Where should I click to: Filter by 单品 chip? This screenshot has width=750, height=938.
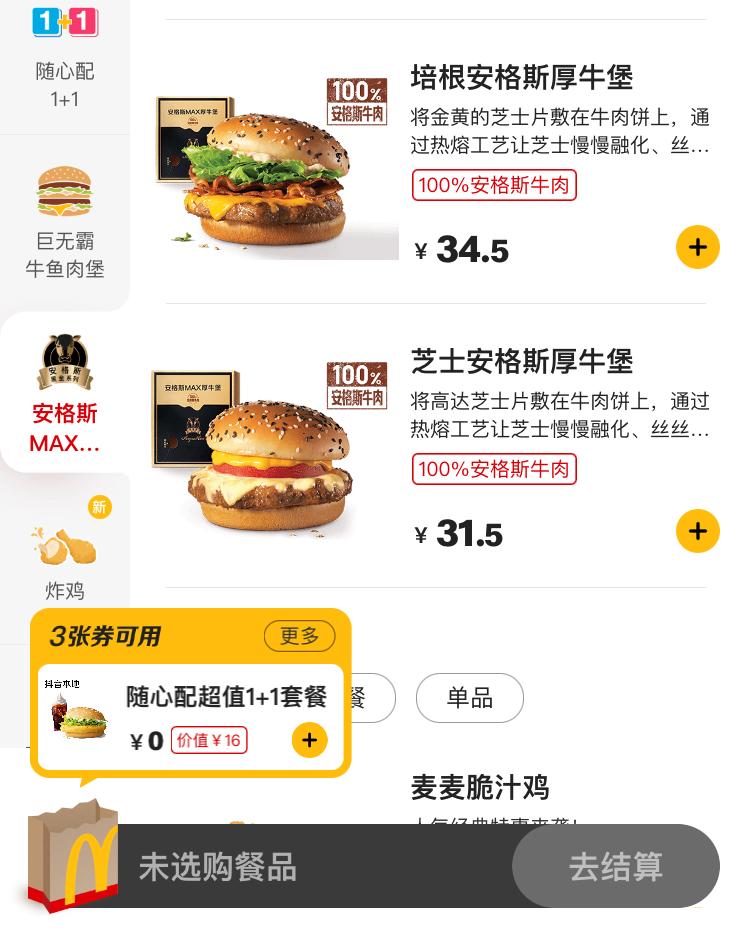tap(469, 698)
